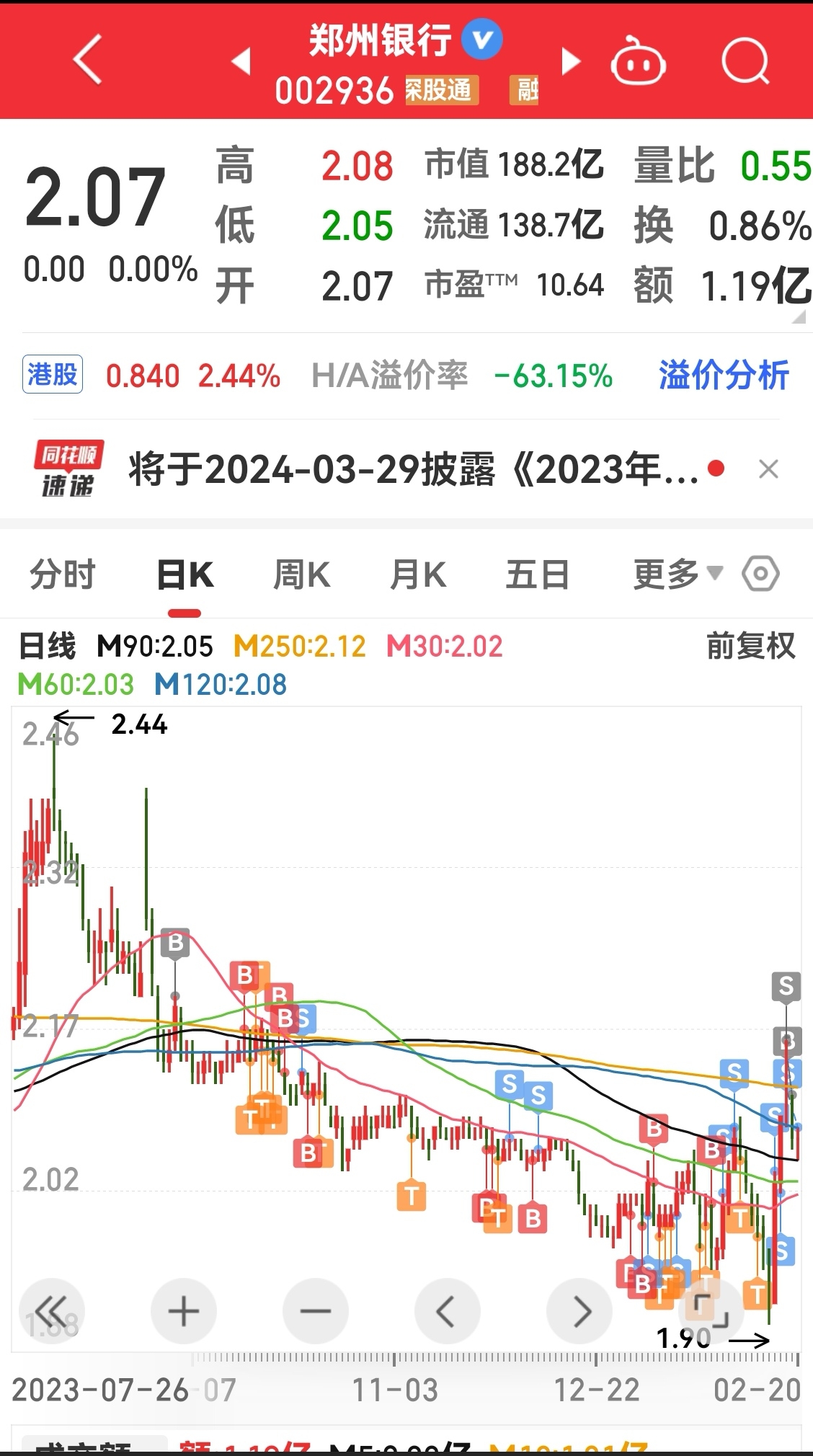Rewind chart with double-left arrow icon
Image resolution: width=813 pixels, height=1456 pixels.
click(x=51, y=1310)
